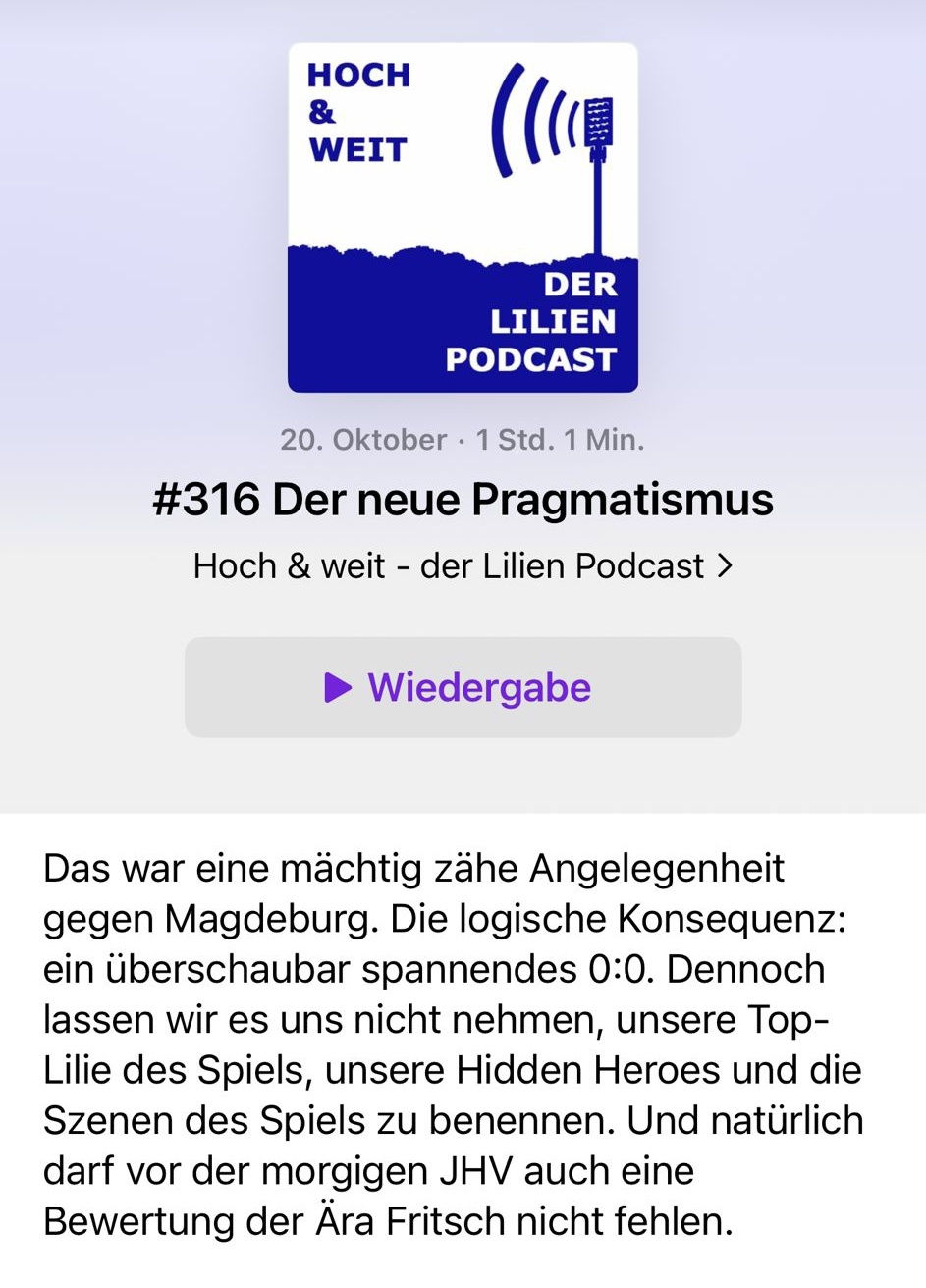This screenshot has height=1288, width=926.
Task: Play episode #316 with Wiedergabe button
Action: [463, 687]
